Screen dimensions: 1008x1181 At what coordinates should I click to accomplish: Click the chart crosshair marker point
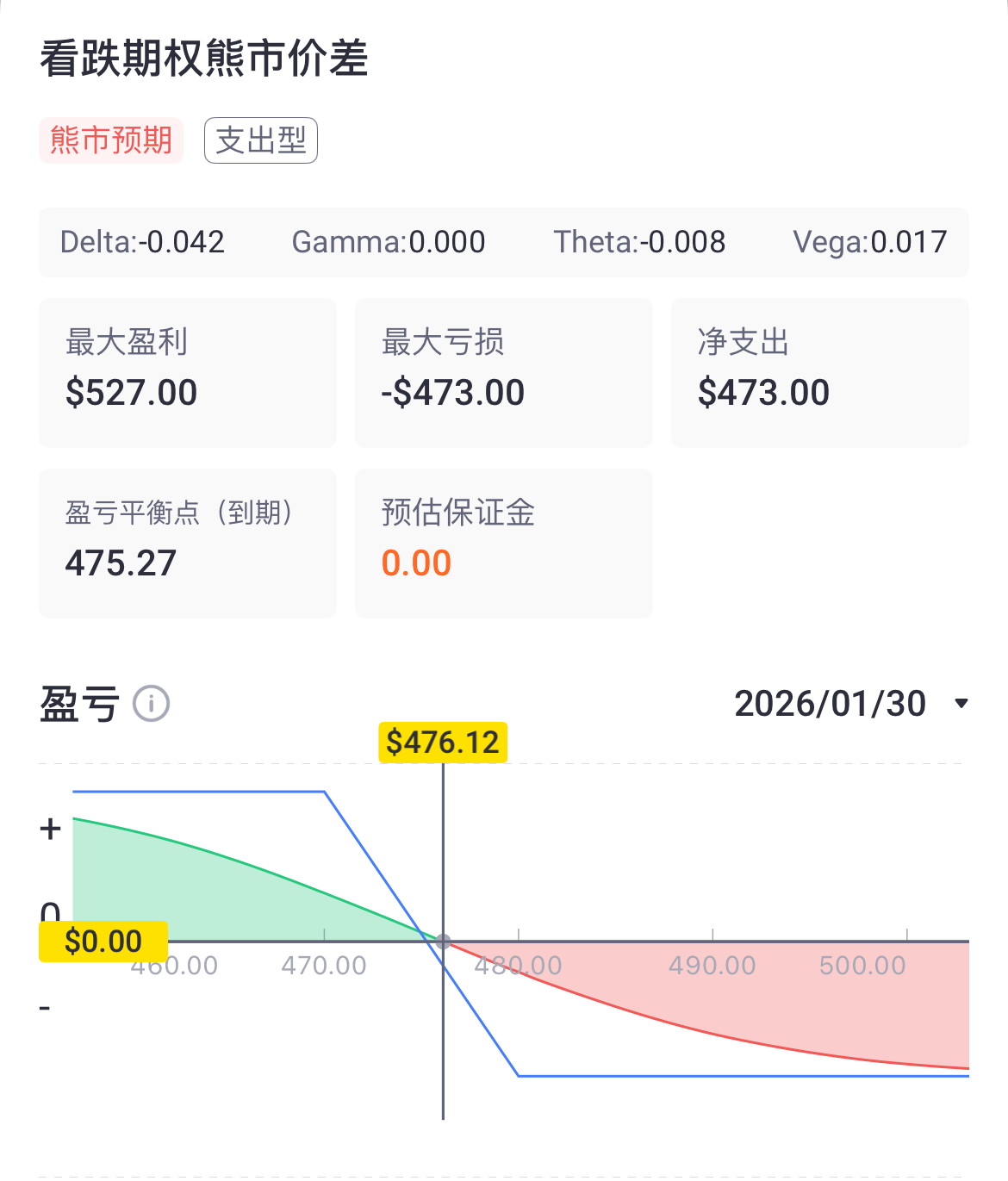pos(444,942)
